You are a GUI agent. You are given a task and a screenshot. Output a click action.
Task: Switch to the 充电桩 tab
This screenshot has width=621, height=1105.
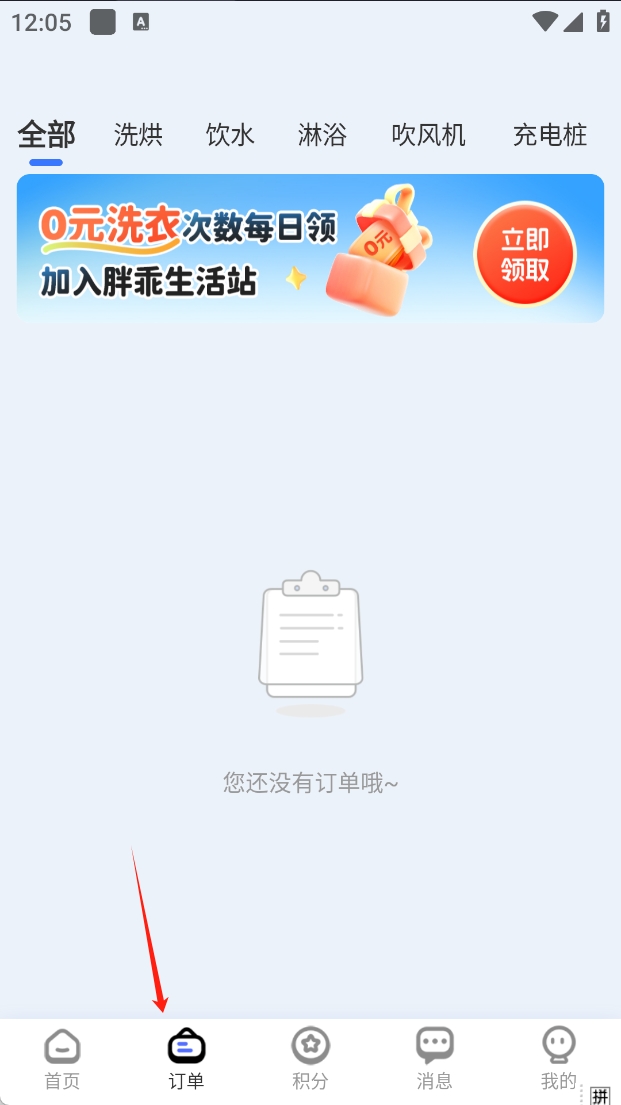coord(549,135)
